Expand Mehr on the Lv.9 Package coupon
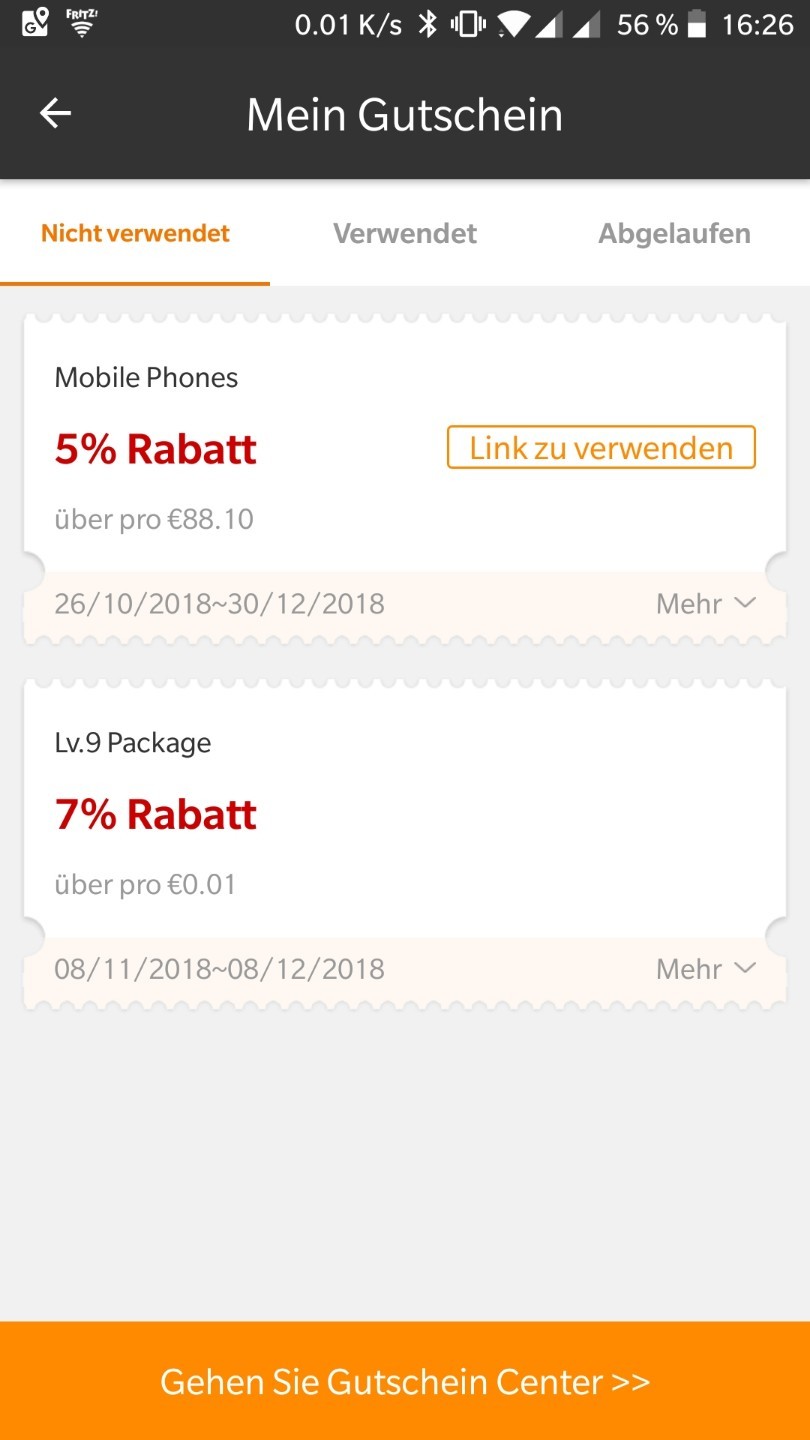810x1440 pixels. tap(705, 969)
